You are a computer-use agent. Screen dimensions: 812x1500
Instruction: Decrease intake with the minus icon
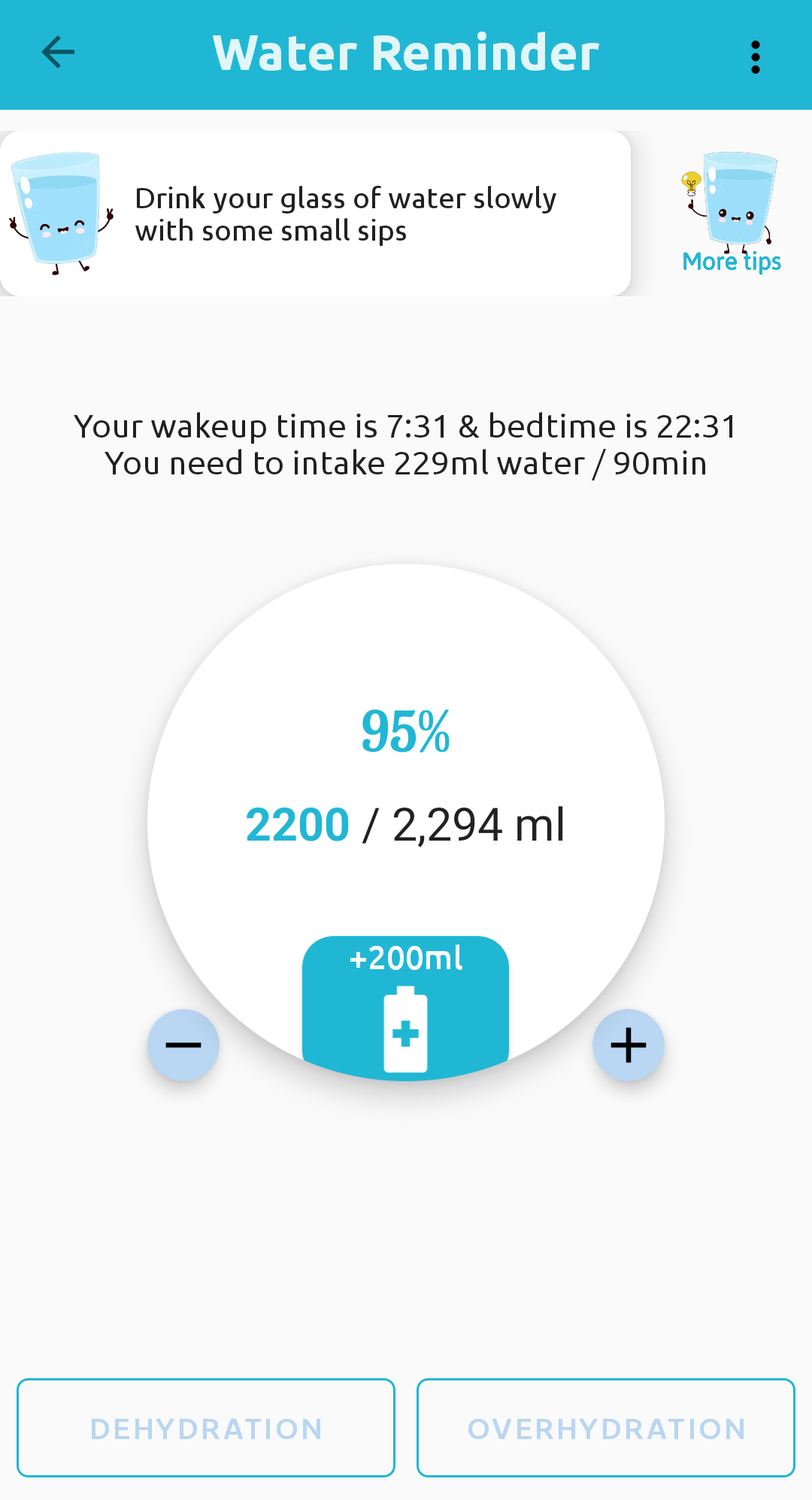[x=183, y=1044]
